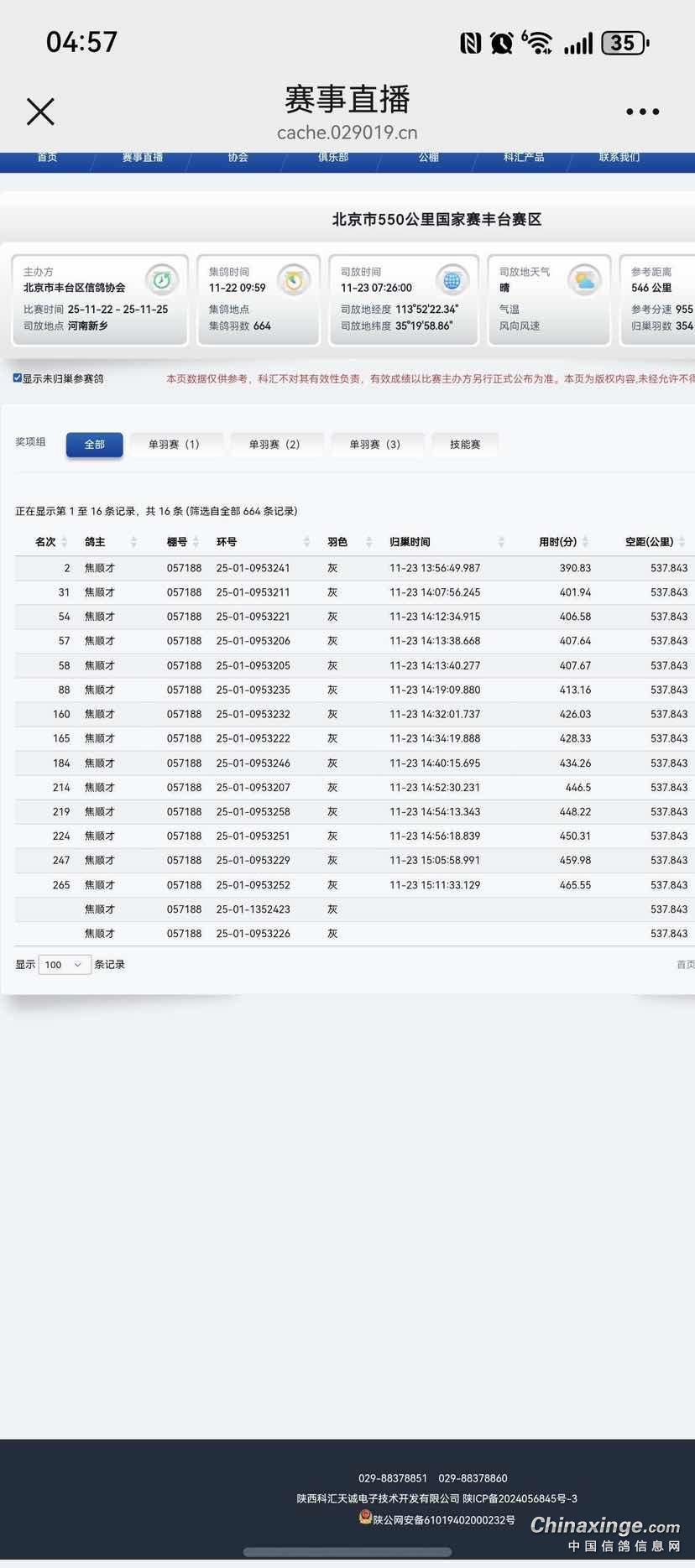Go to the 首页 nav item

click(48, 158)
